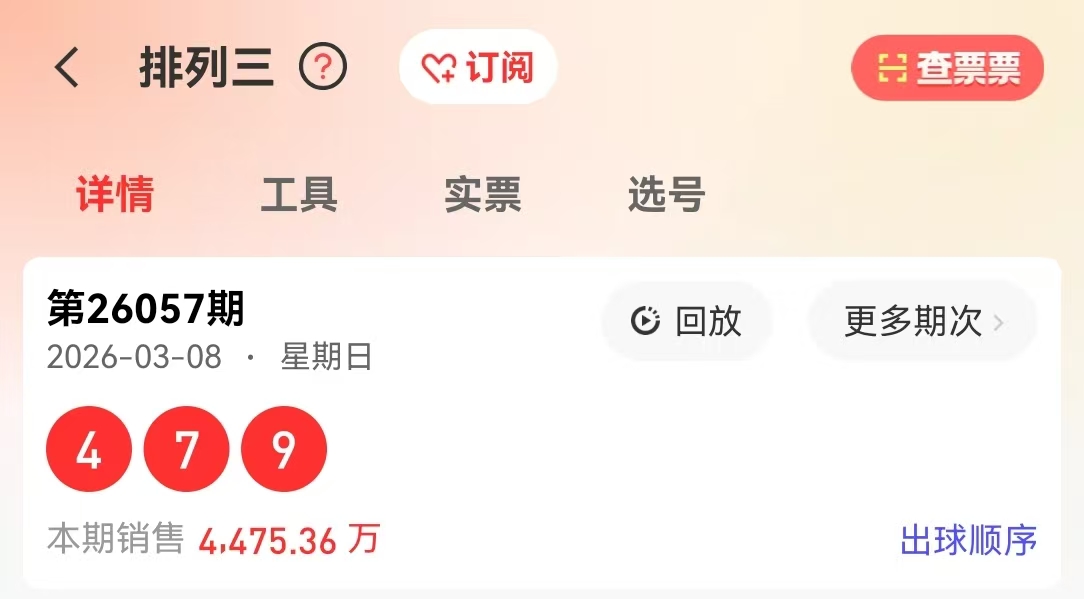Open the 查票票 ticket scanner
Image resolution: width=1084 pixels, height=599 pixels.
pos(947,68)
